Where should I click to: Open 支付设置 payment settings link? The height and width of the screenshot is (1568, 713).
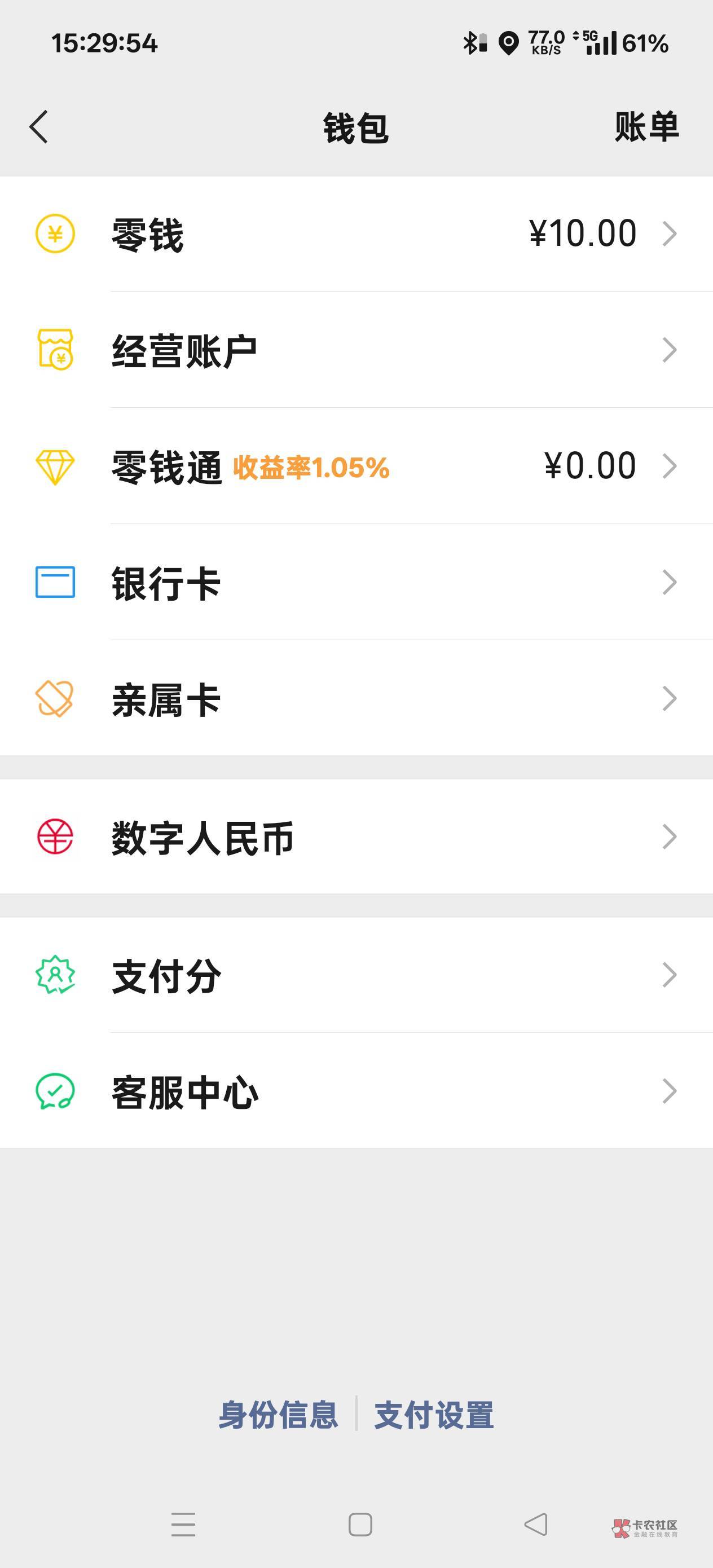434,1415
